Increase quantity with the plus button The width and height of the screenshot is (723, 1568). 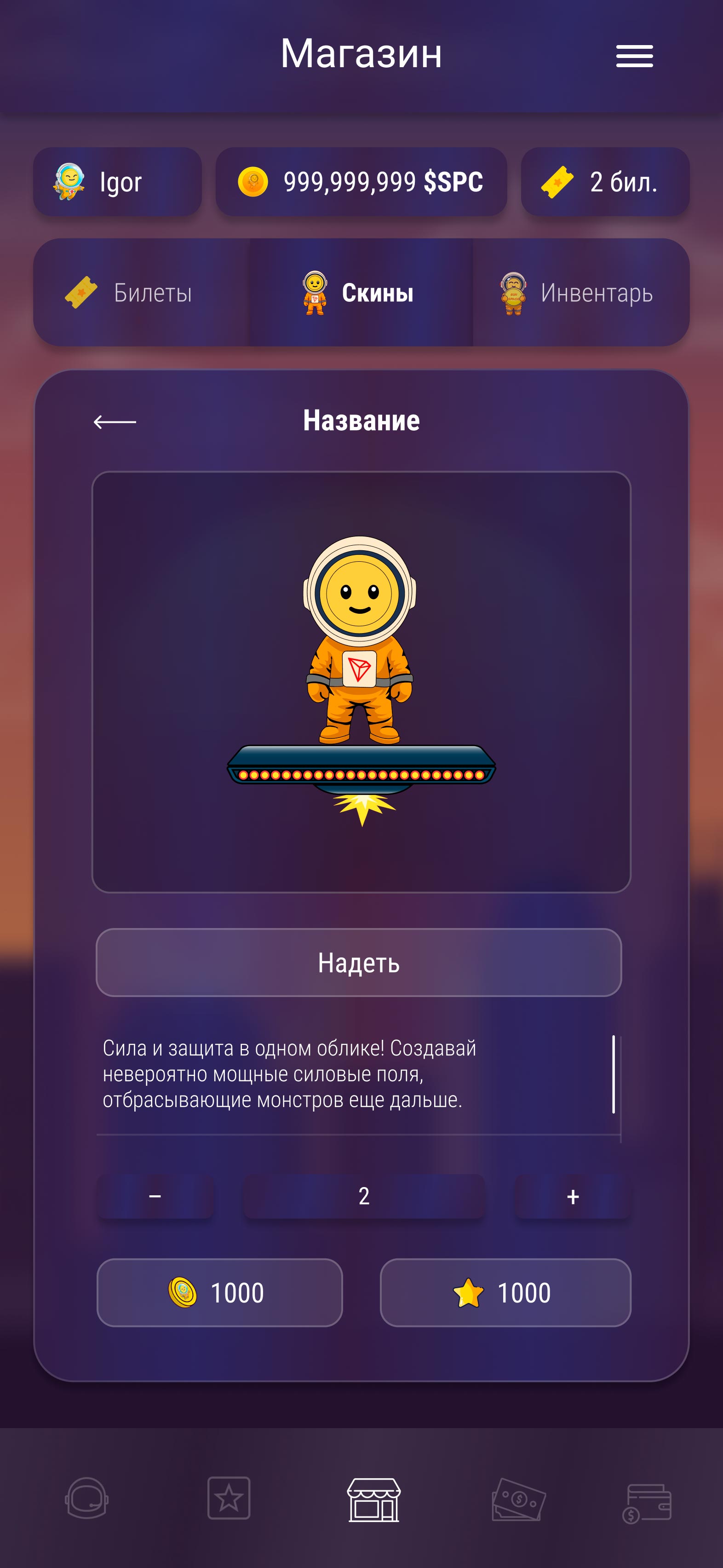(572, 1196)
